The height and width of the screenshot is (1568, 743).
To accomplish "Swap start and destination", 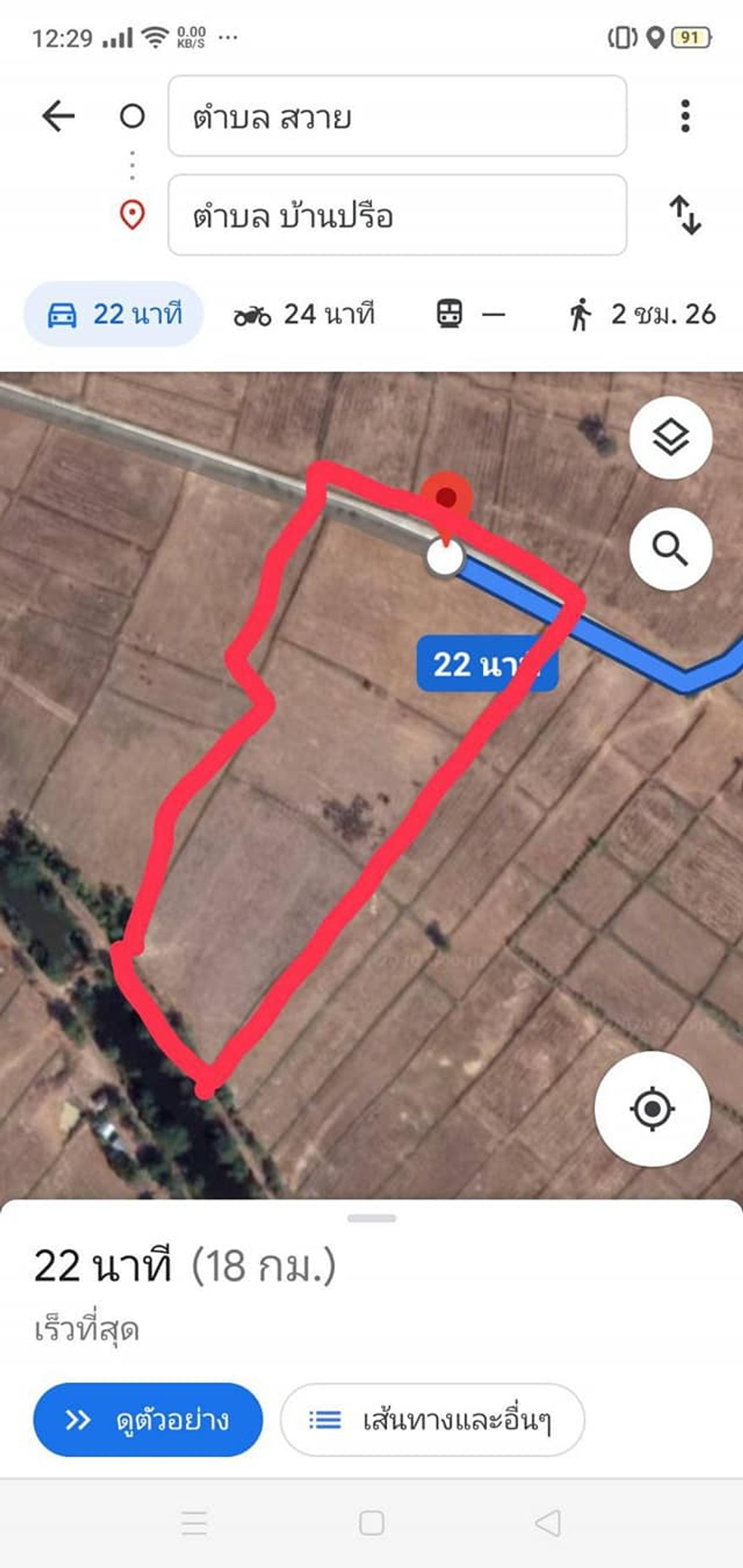I will (x=685, y=215).
